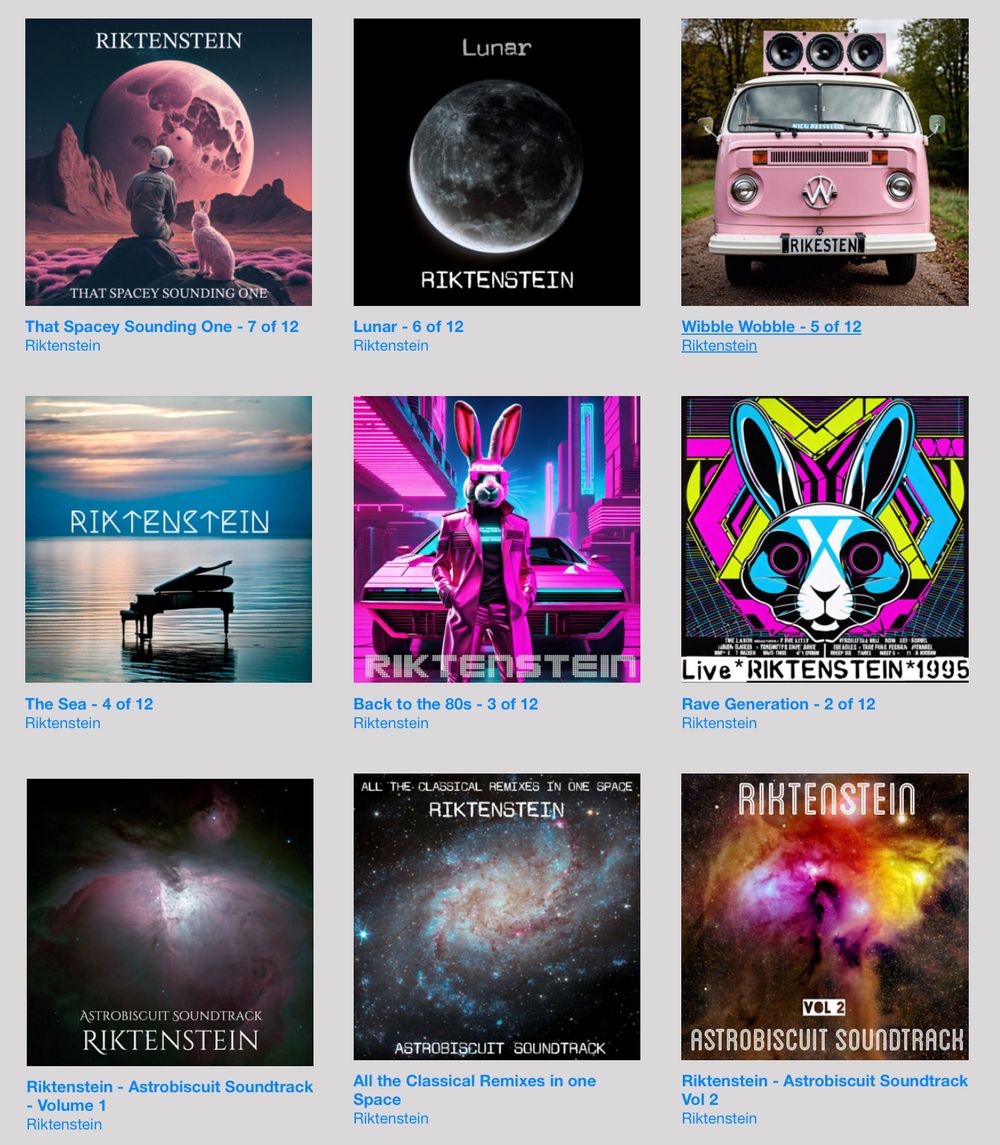This screenshot has height=1145, width=1000.
Task: Open All the Classical Remixes cover art
Action: point(496,916)
